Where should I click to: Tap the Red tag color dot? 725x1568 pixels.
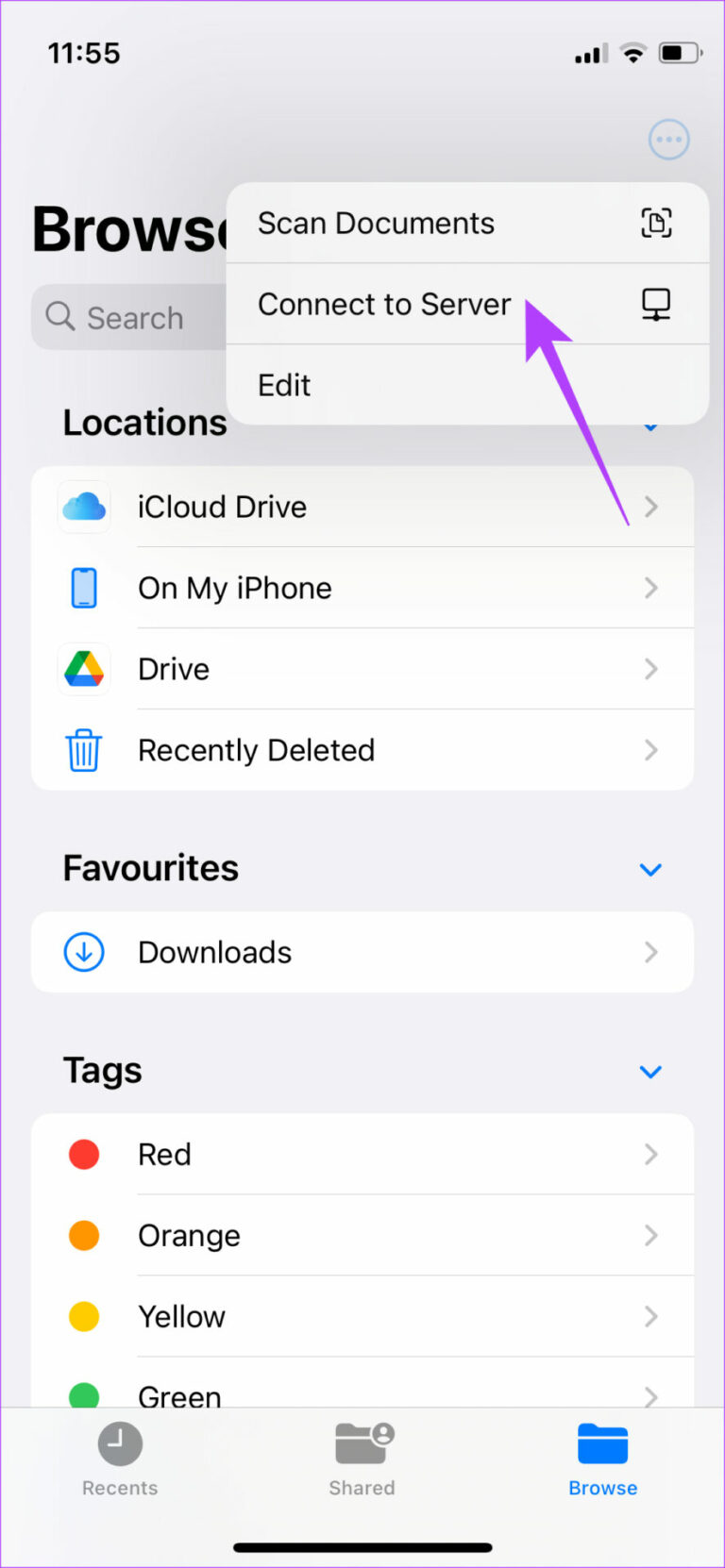pyautogui.click(x=84, y=1154)
